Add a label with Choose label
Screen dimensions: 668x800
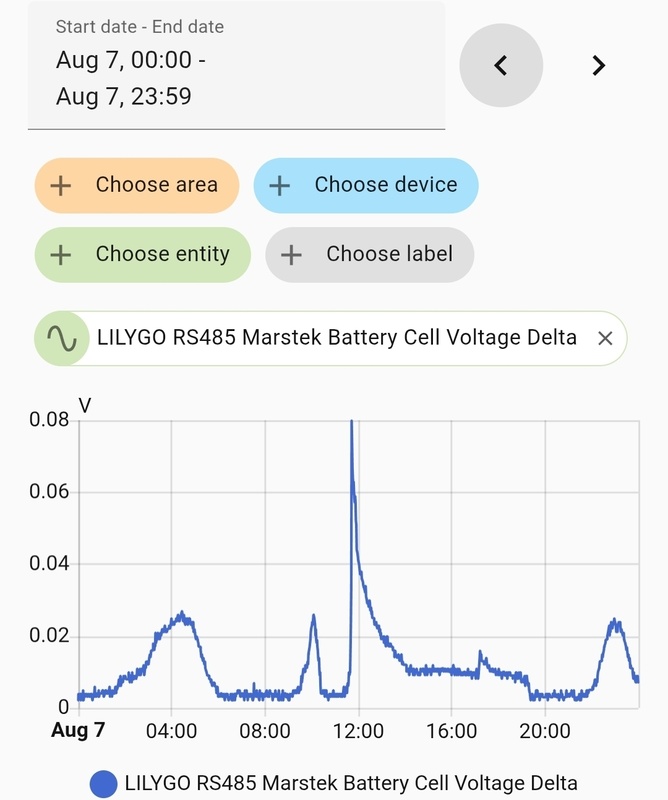click(369, 254)
